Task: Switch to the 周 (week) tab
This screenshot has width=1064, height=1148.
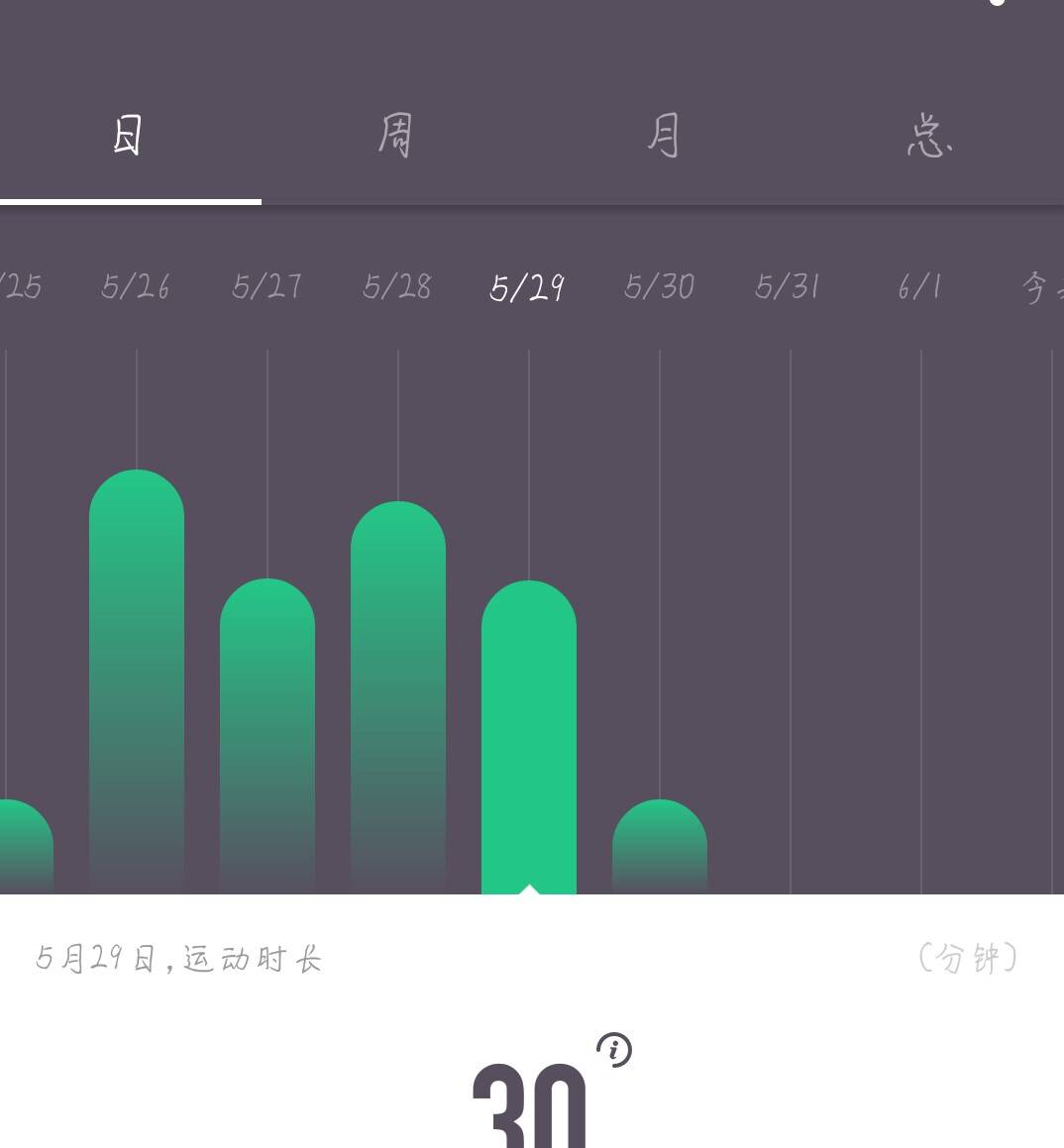Action: pos(394,136)
